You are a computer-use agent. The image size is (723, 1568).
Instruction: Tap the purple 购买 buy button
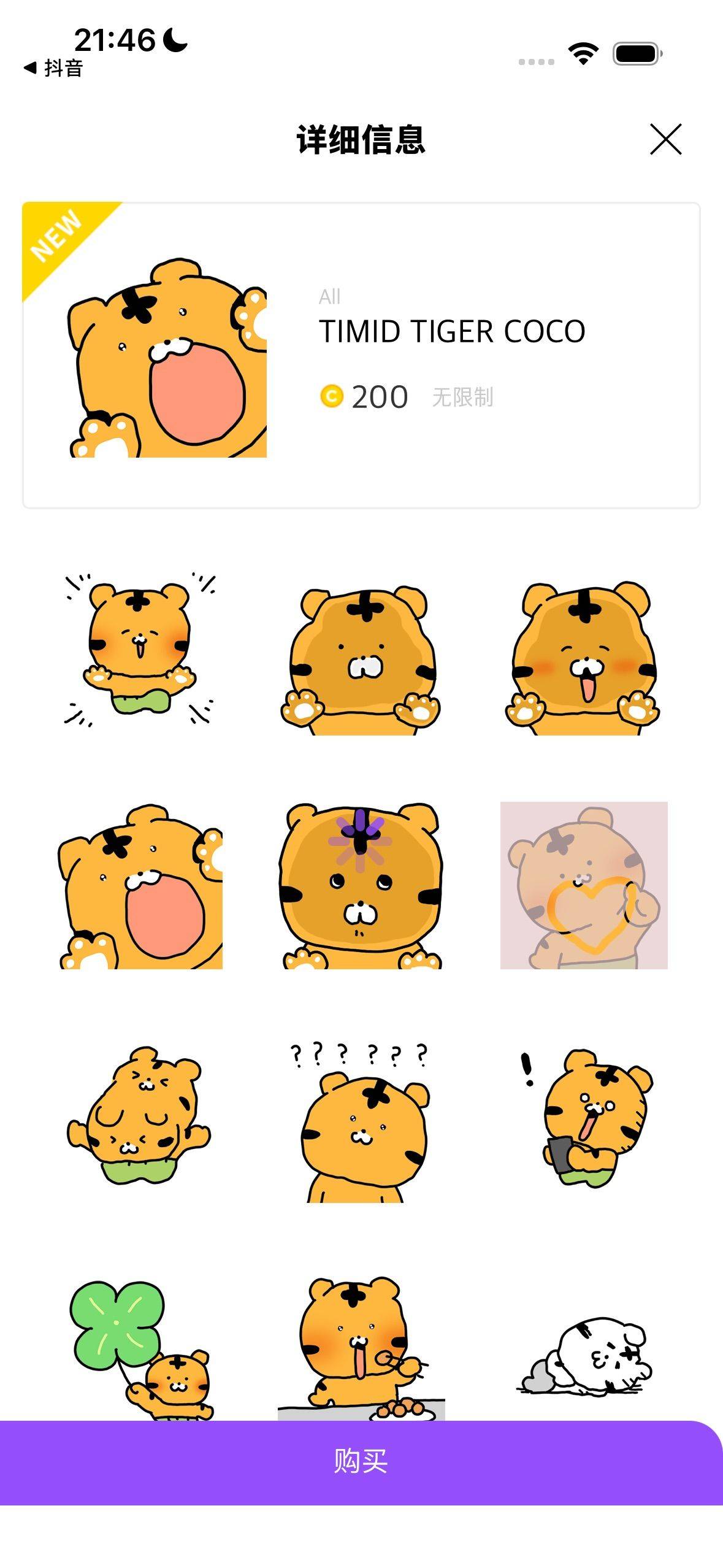click(x=361, y=1462)
